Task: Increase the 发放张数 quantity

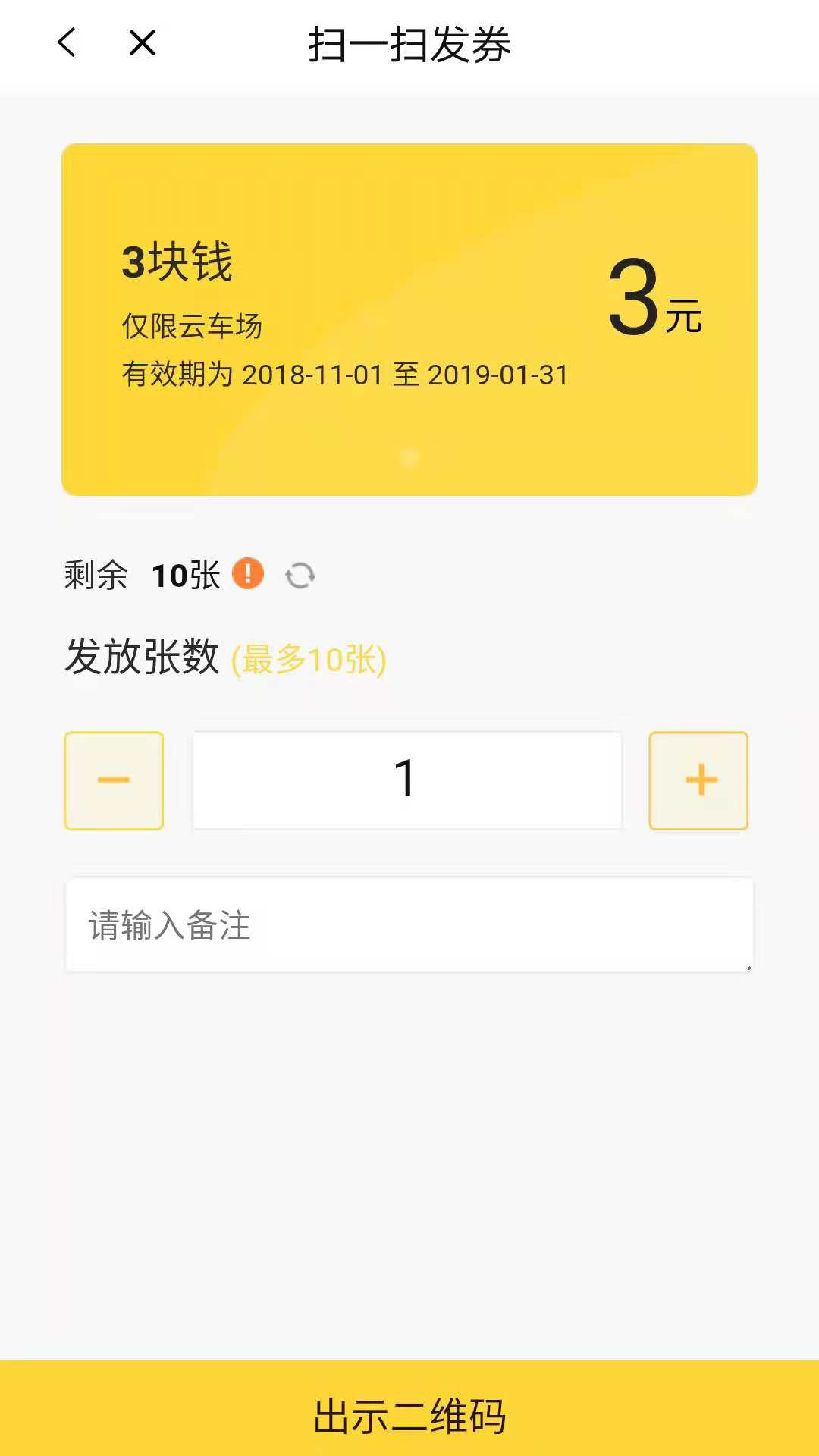Action: [698, 780]
